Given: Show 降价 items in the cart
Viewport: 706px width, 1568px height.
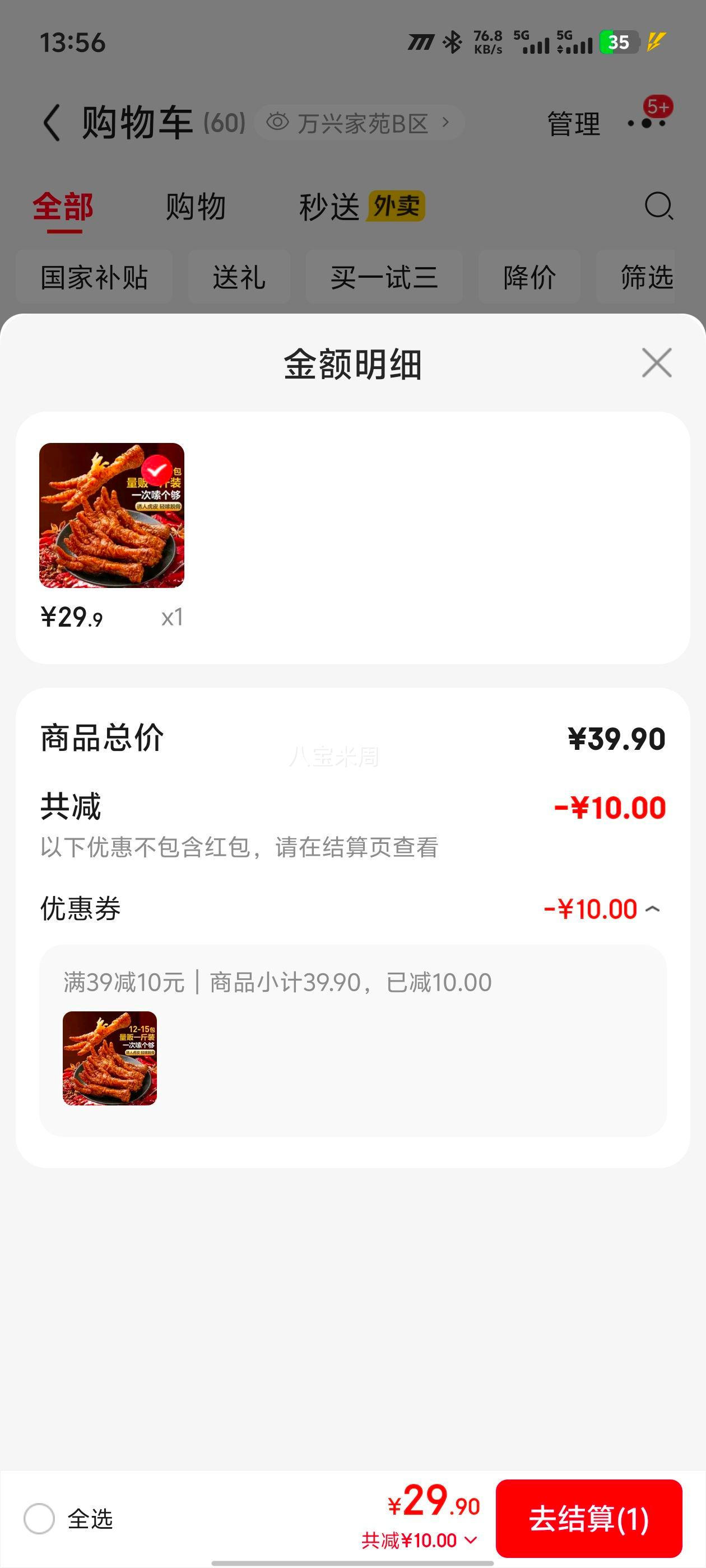Looking at the screenshot, I should (529, 277).
